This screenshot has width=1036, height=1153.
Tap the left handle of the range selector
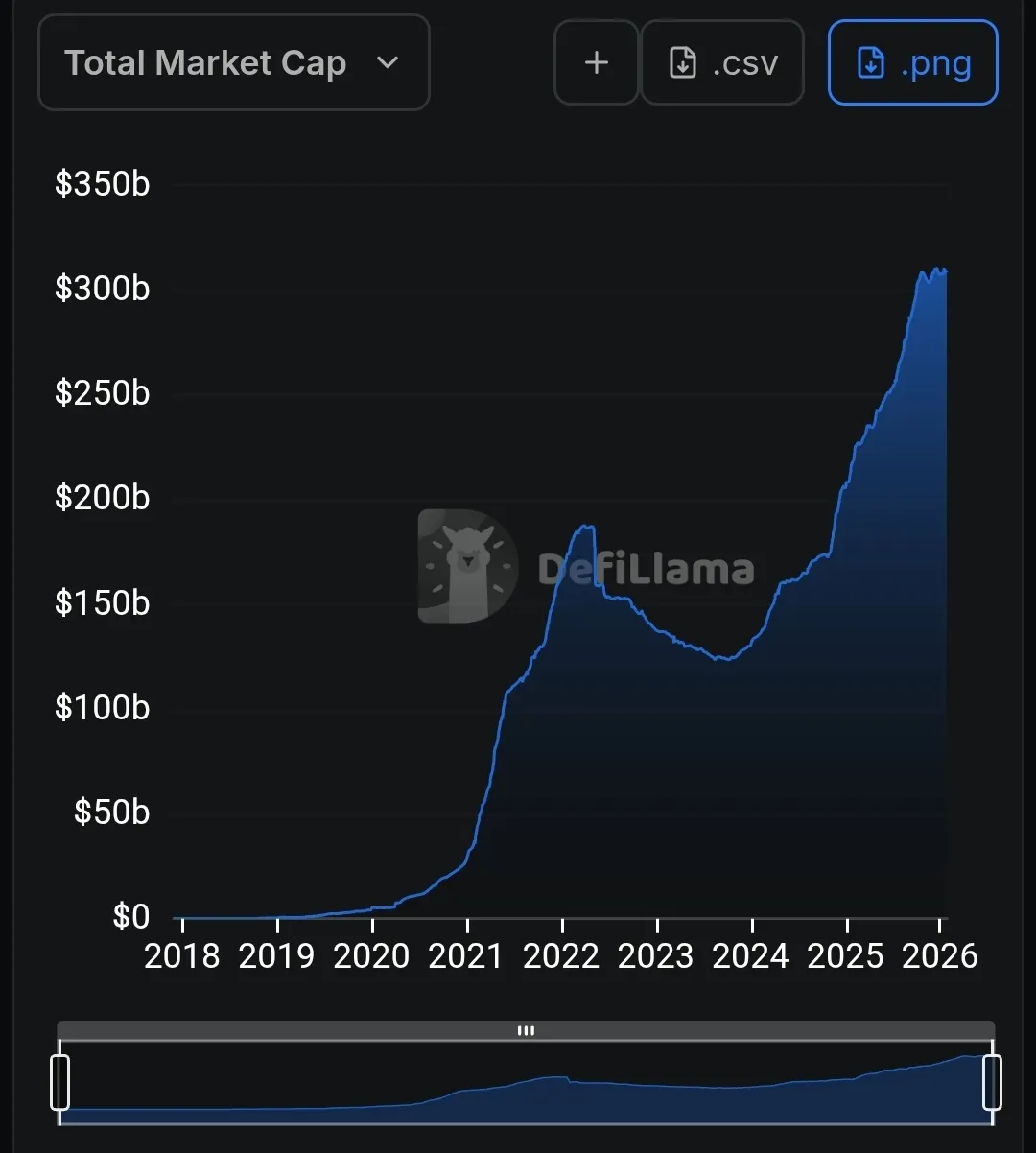59,1082
